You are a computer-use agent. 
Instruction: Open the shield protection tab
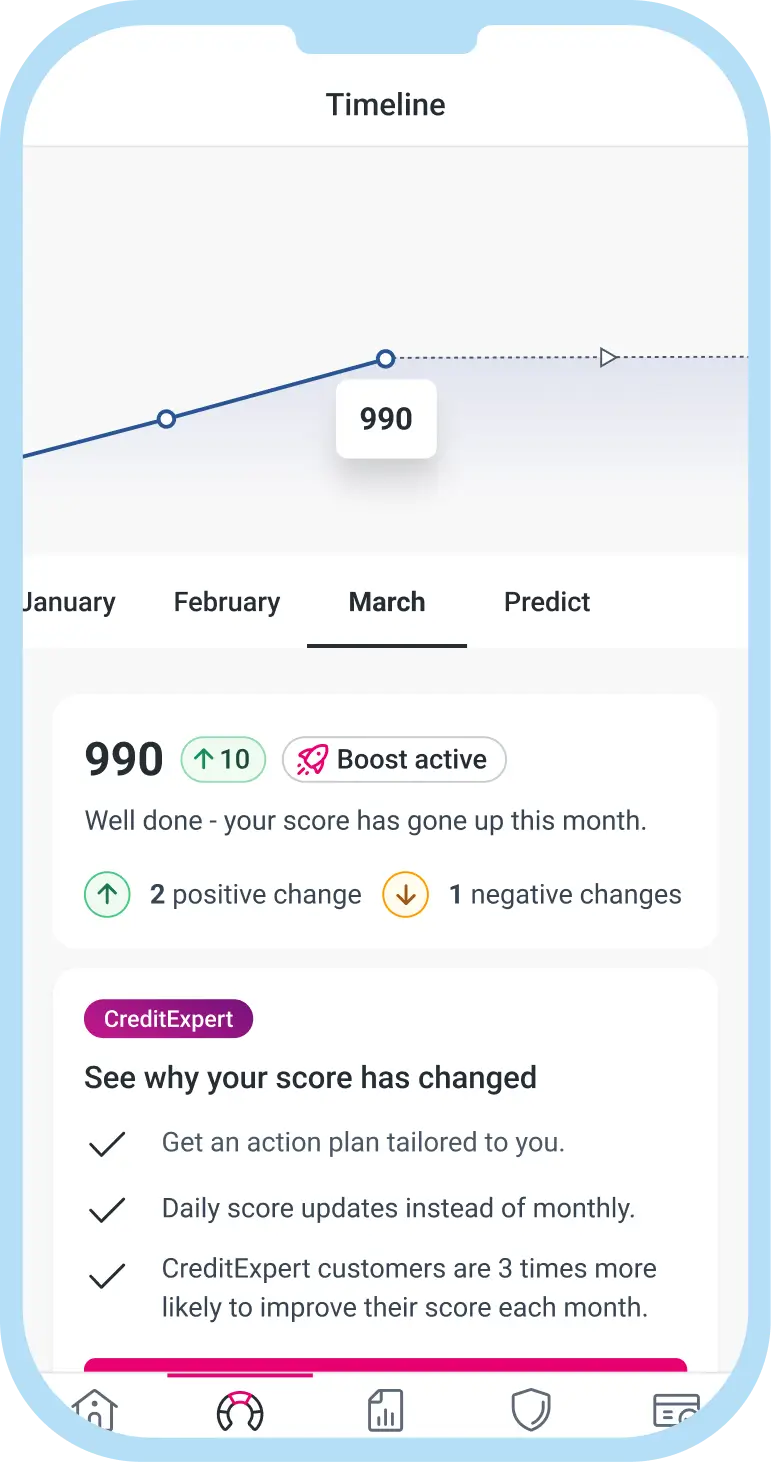[530, 1411]
